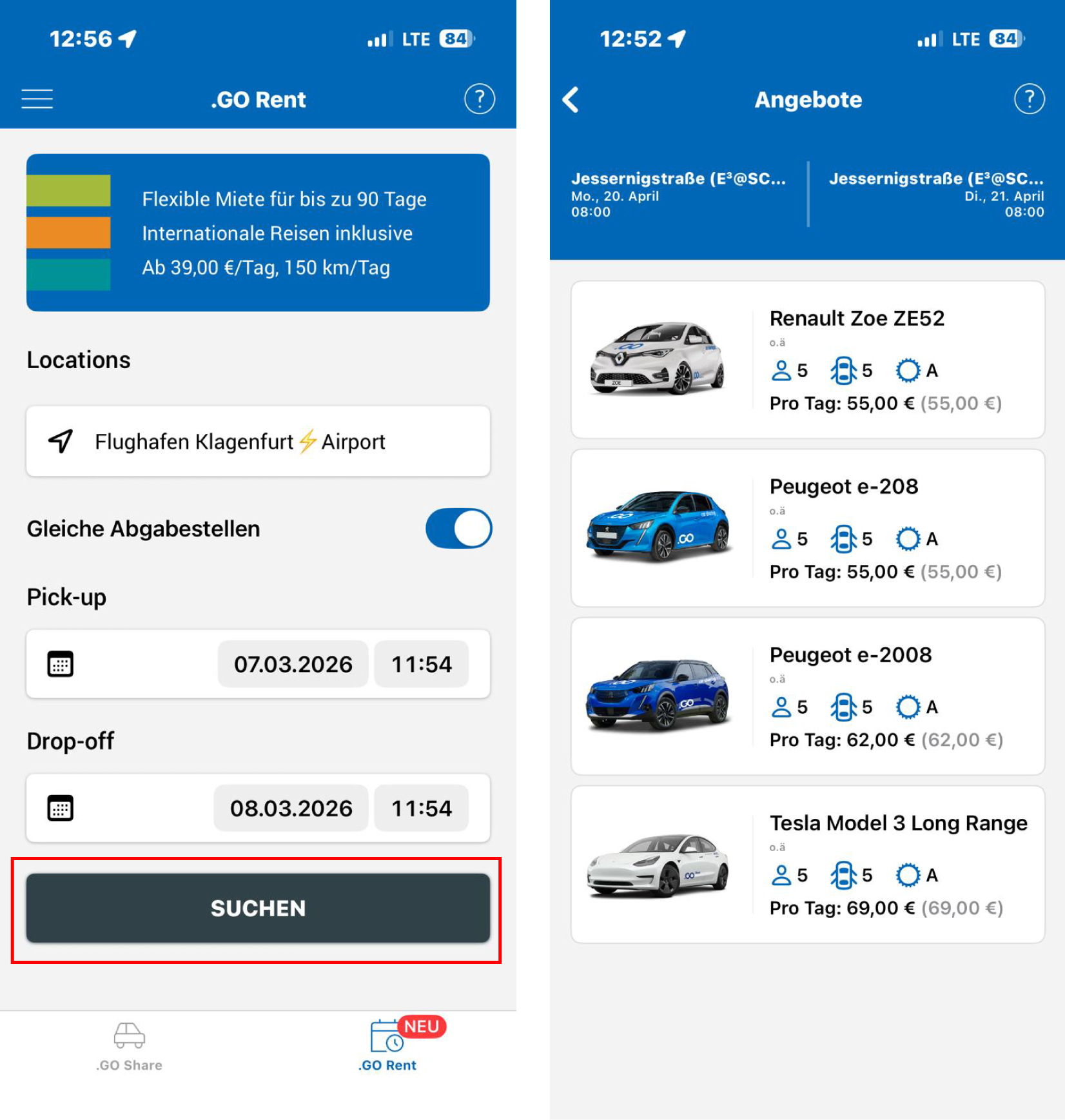
Task: Tap the SUCHEN button
Action: pyautogui.click(x=258, y=908)
